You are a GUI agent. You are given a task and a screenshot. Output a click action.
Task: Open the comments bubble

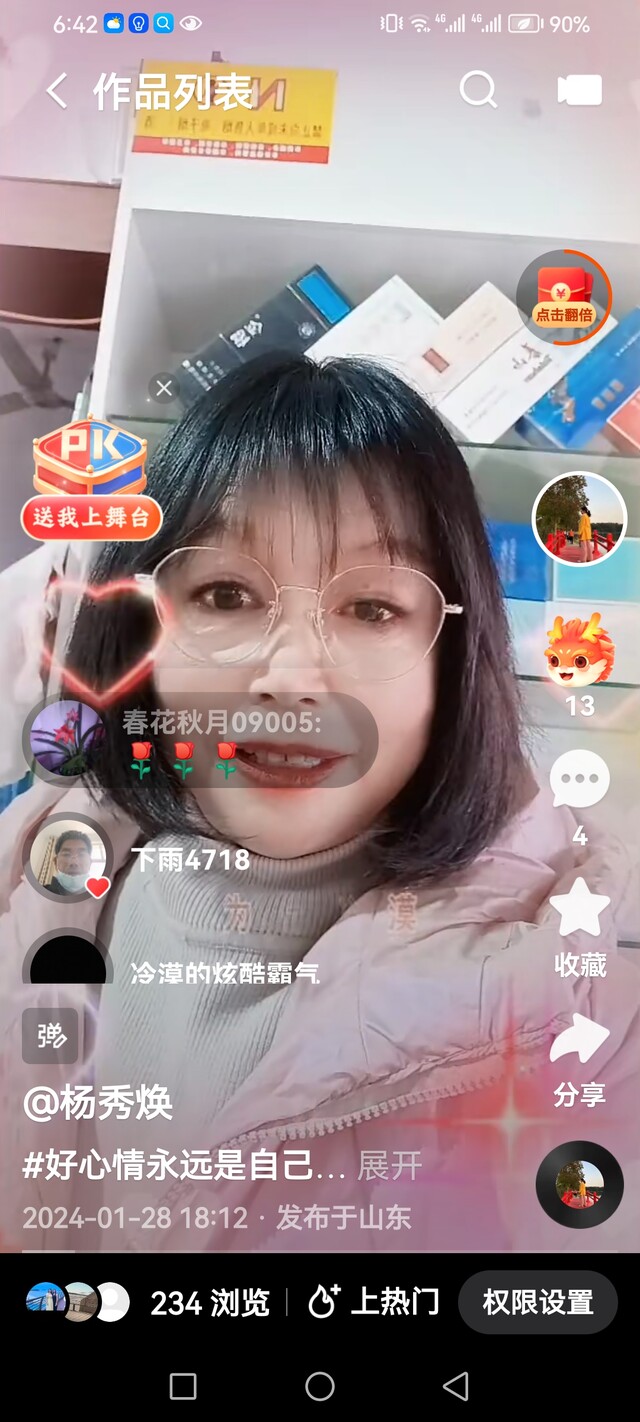[x=579, y=780]
